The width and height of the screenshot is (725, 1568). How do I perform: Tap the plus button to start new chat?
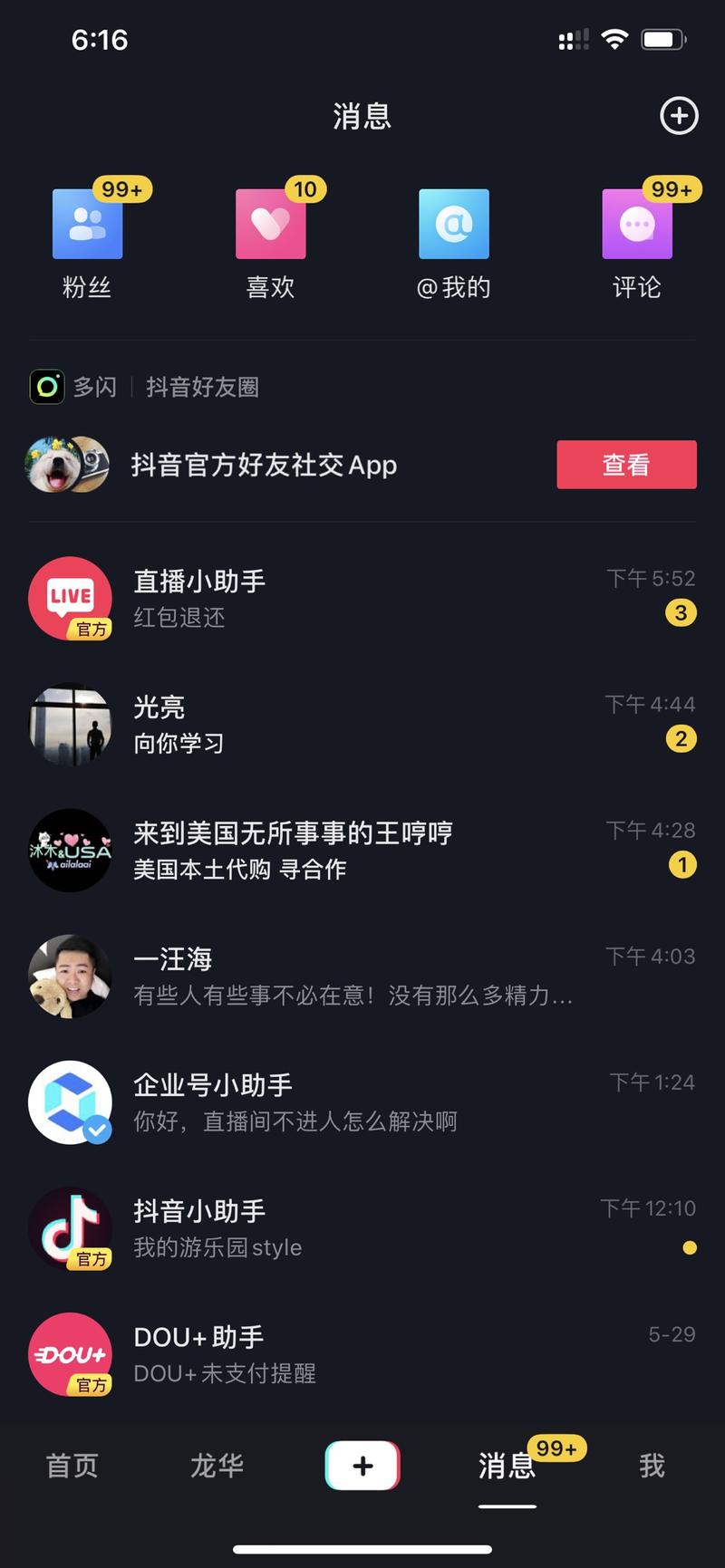[679, 116]
